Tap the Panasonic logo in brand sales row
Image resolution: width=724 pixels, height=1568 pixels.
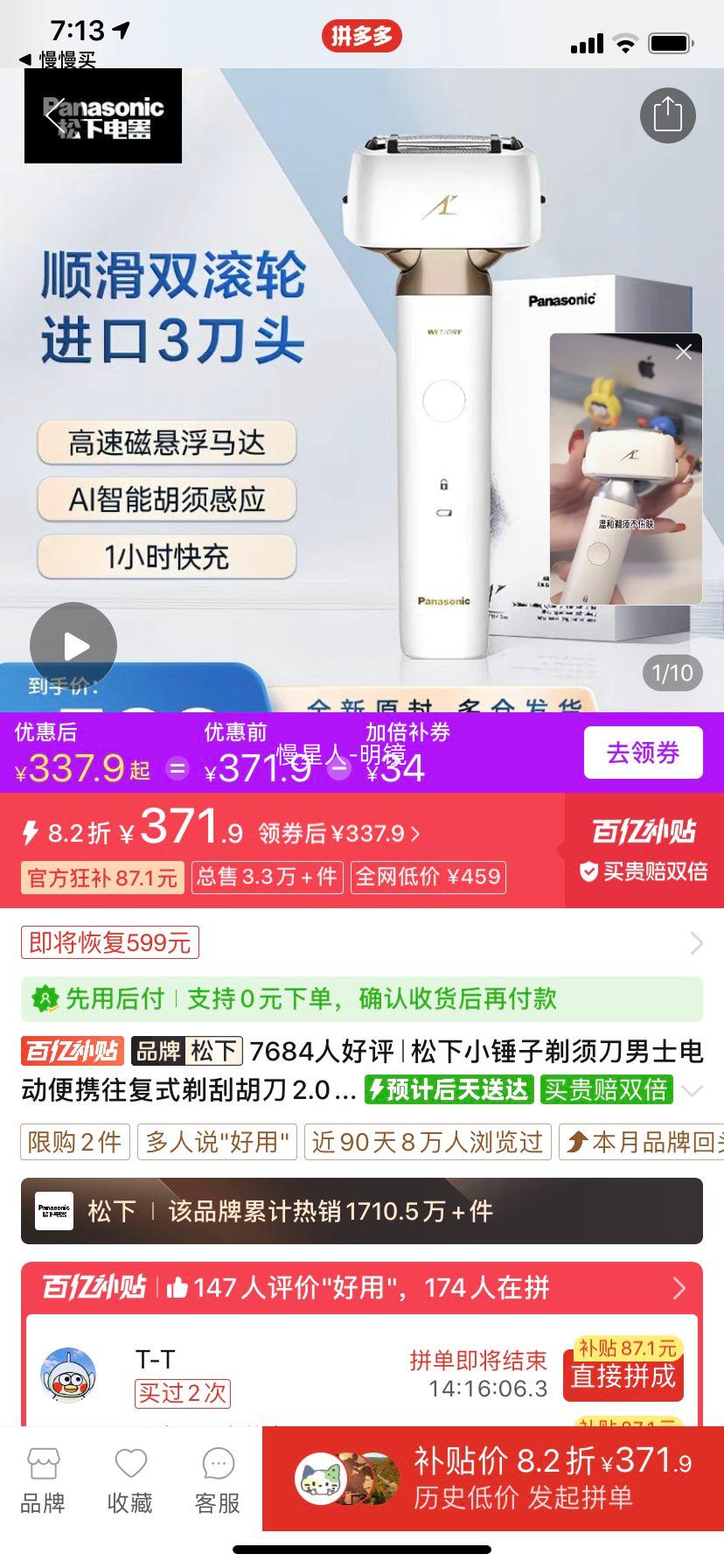(x=53, y=1212)
